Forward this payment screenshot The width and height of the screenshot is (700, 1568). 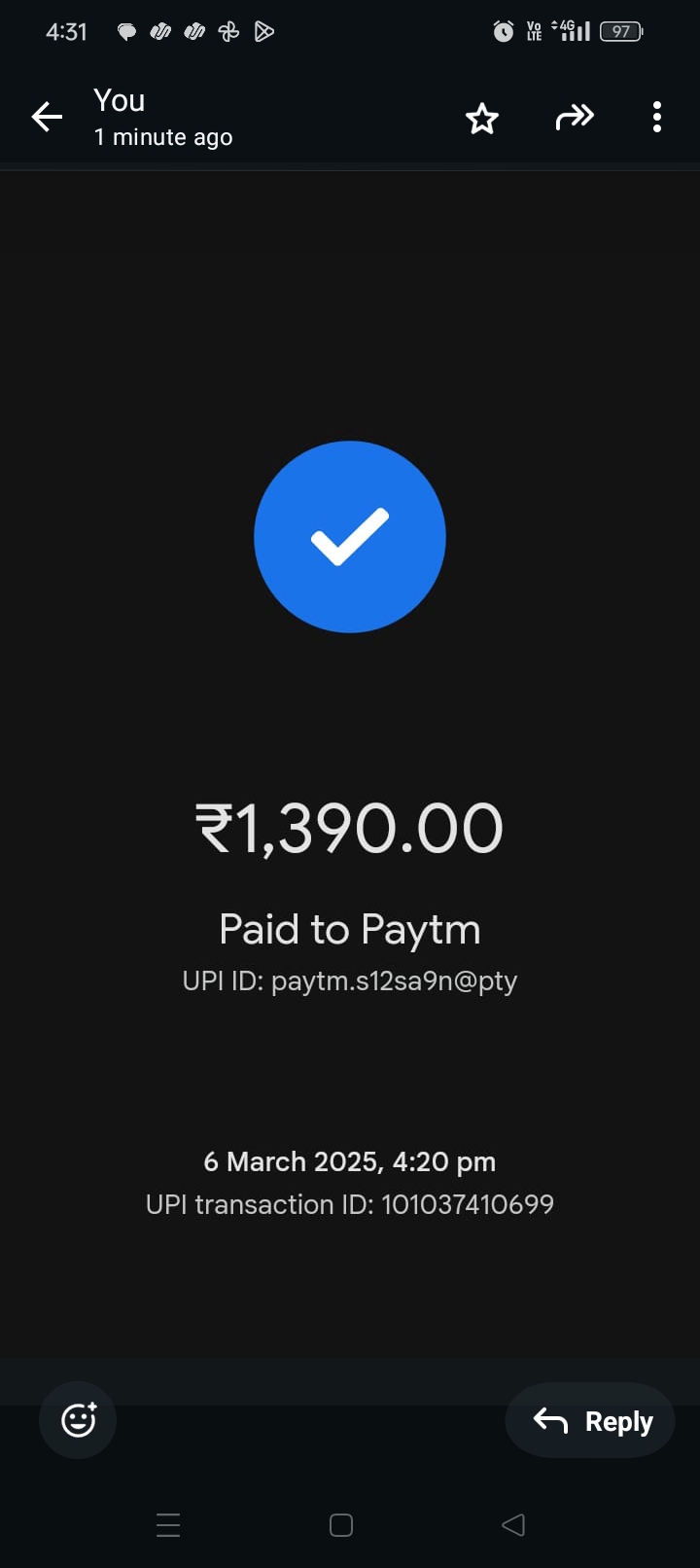pos(574,118)
